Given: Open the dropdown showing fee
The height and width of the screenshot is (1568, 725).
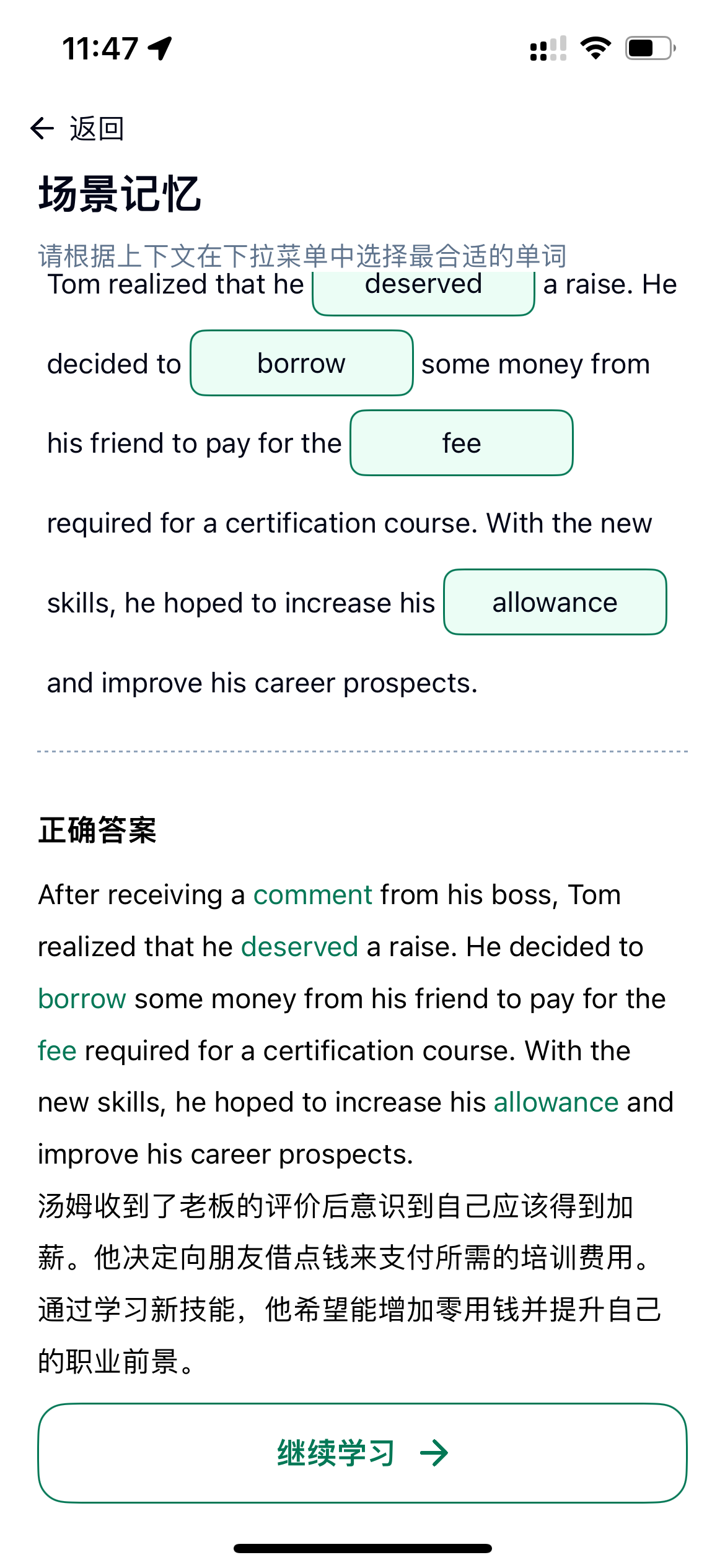Looking at the screenshot, I should (x=461, y=443).
